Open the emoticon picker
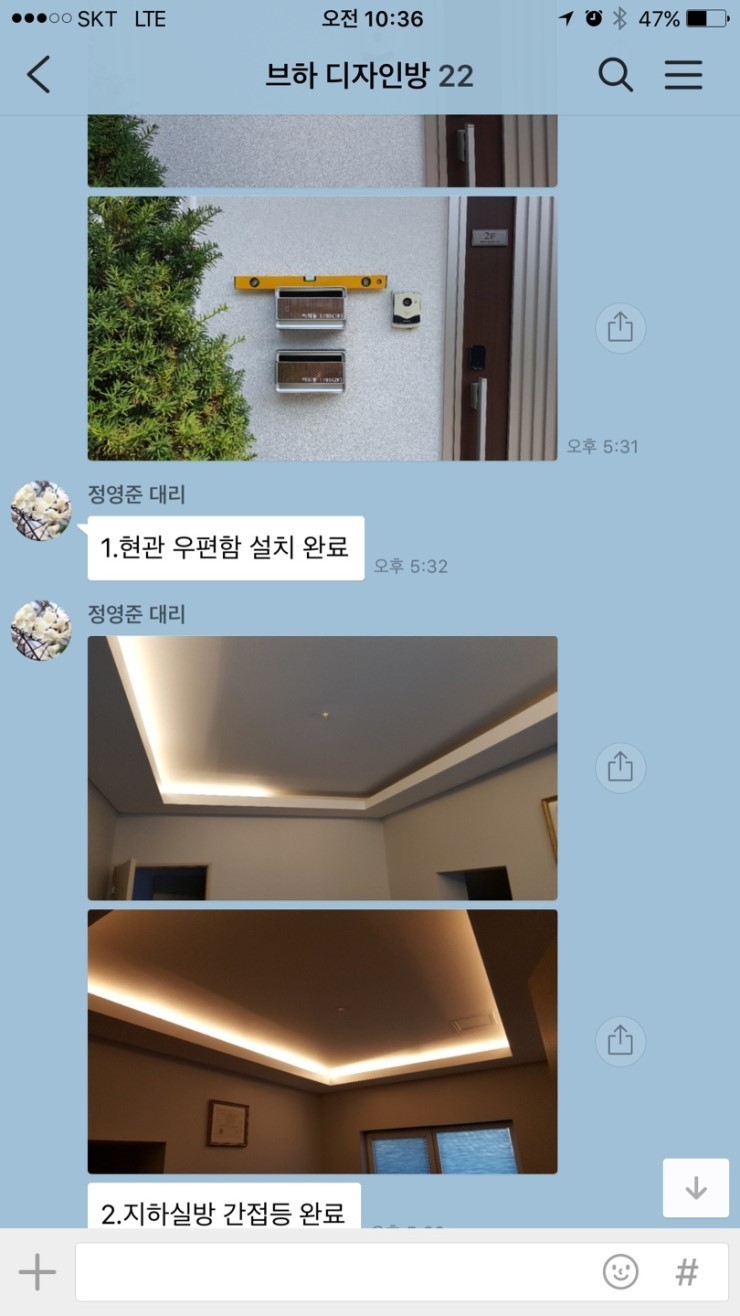 (621, 1272)
